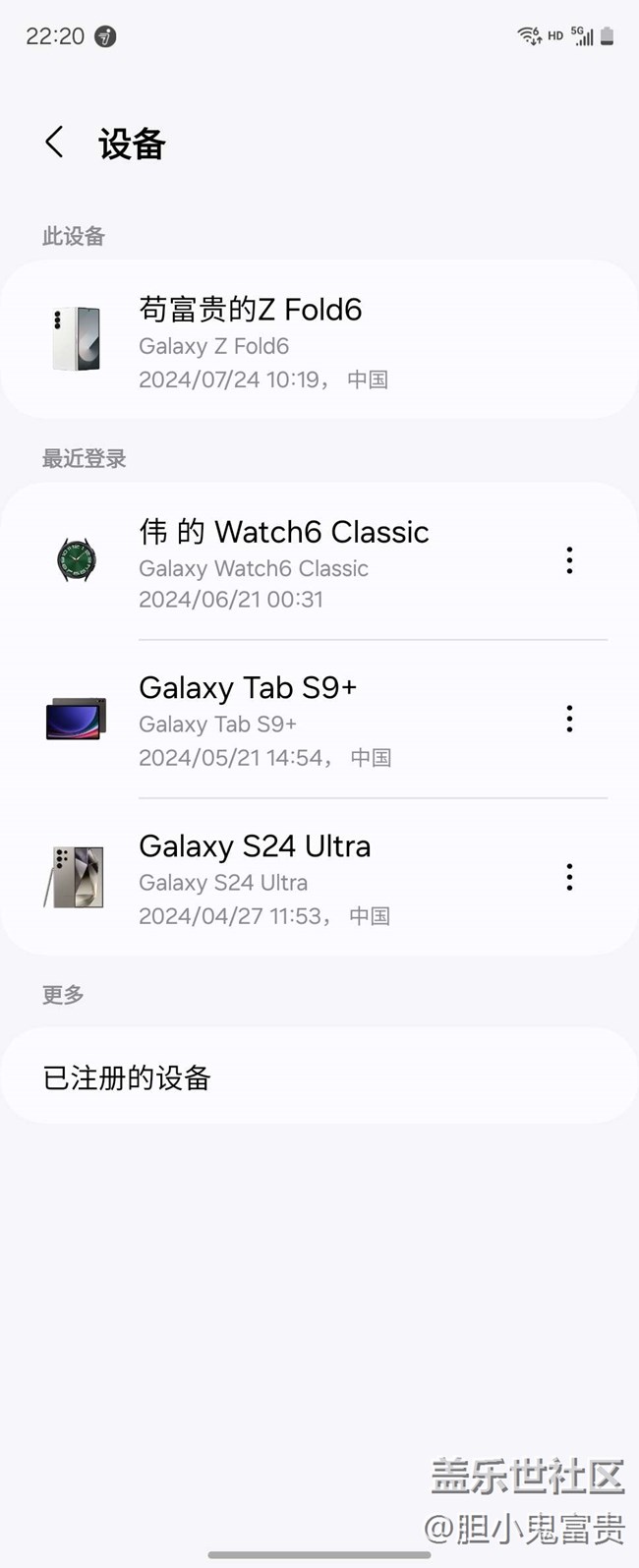Open 已注册的设备 list
The height and width of the screenshot is (1568, 639).
click(319, 1077)
